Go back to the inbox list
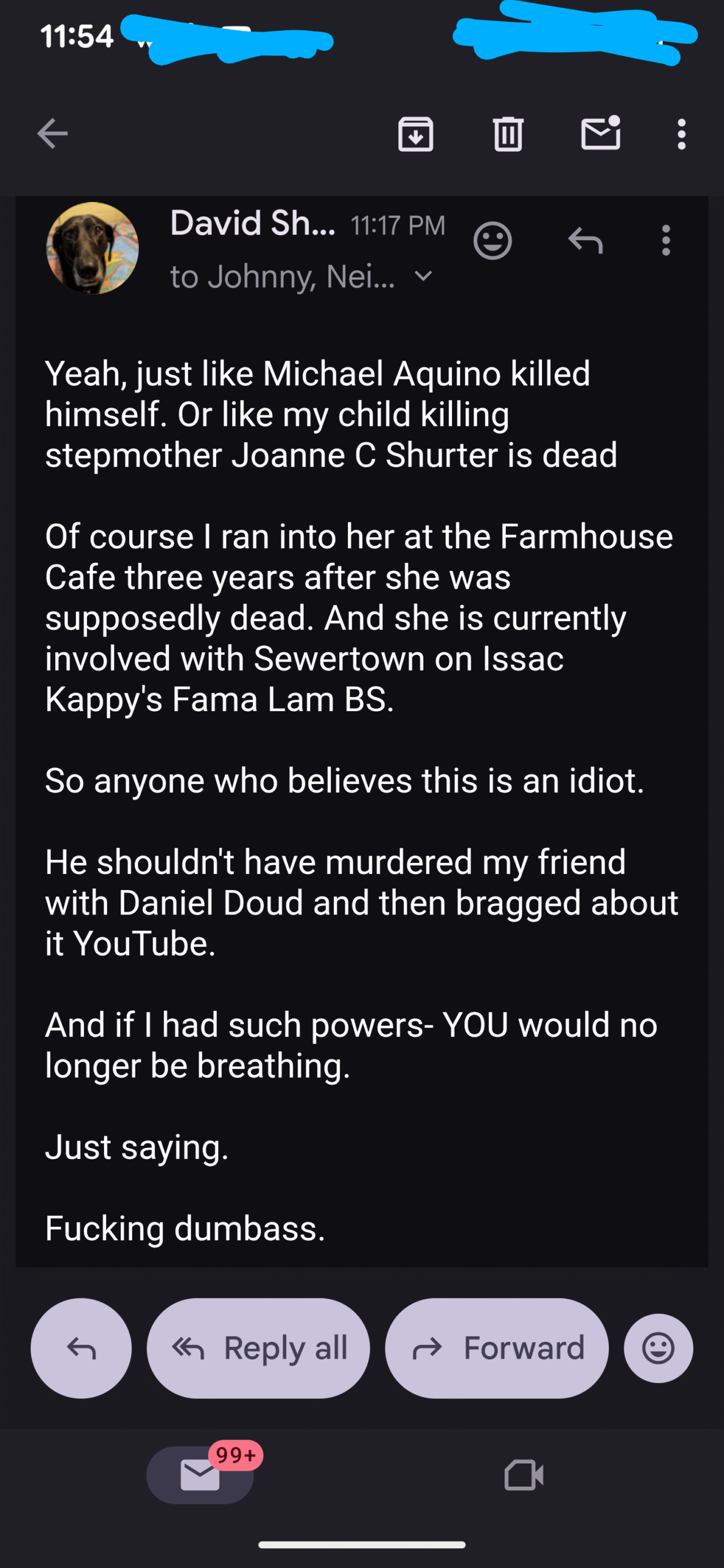Screen dimensions: 724x1568 (x=52, y=134)
